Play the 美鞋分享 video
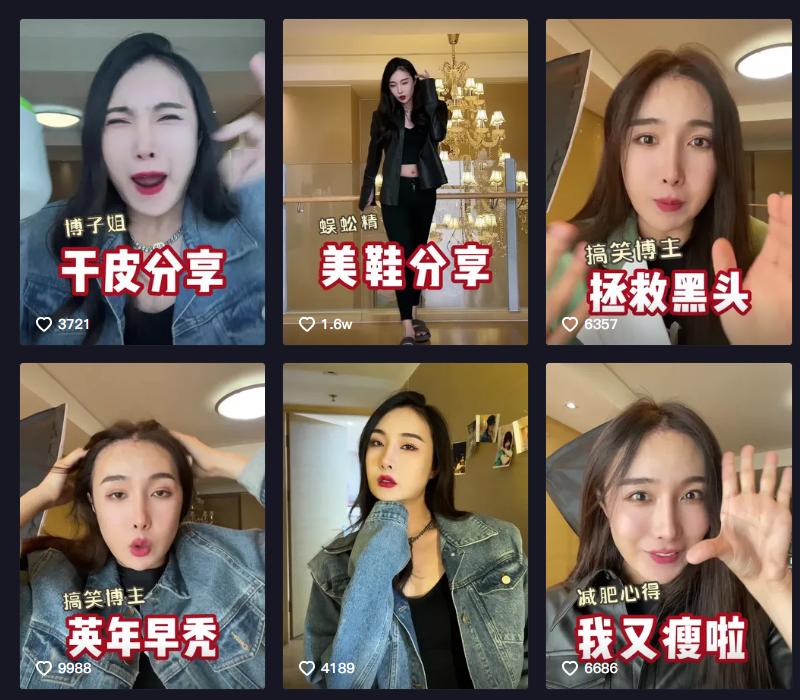This screenshot has height=700, width=800. click(x=405, y=180)
